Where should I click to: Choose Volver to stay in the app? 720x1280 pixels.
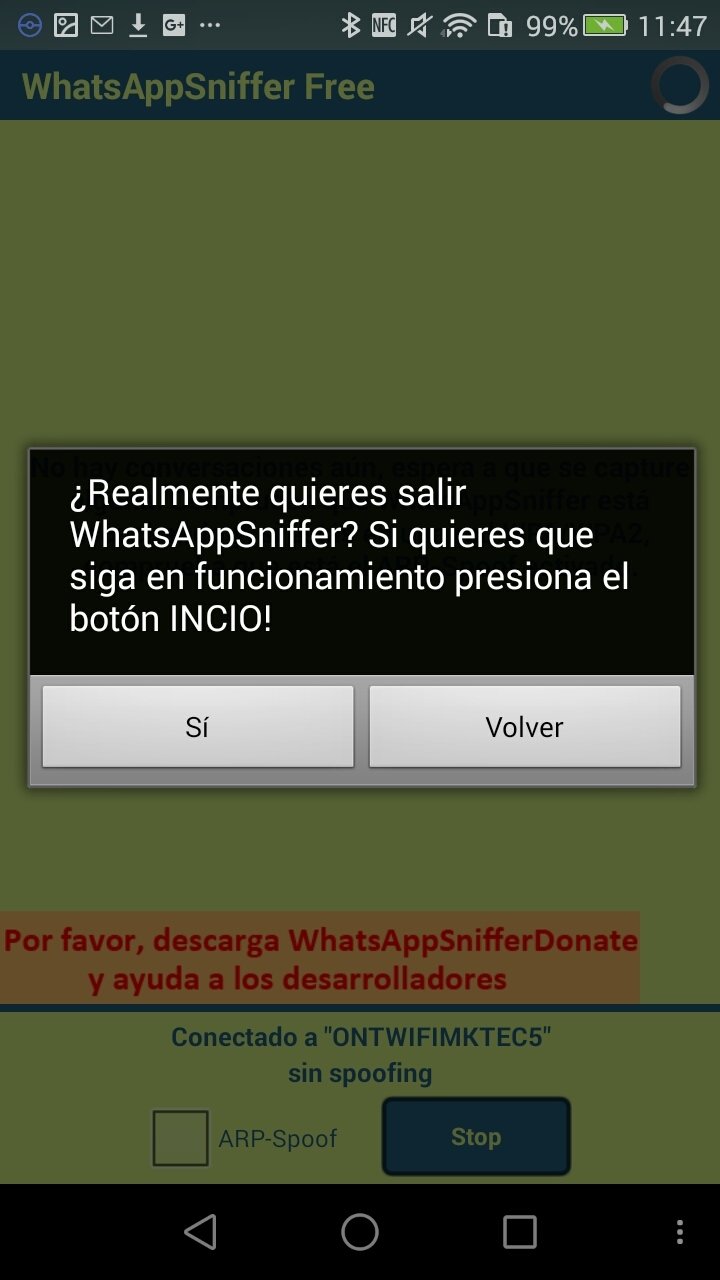click(525, 727)
